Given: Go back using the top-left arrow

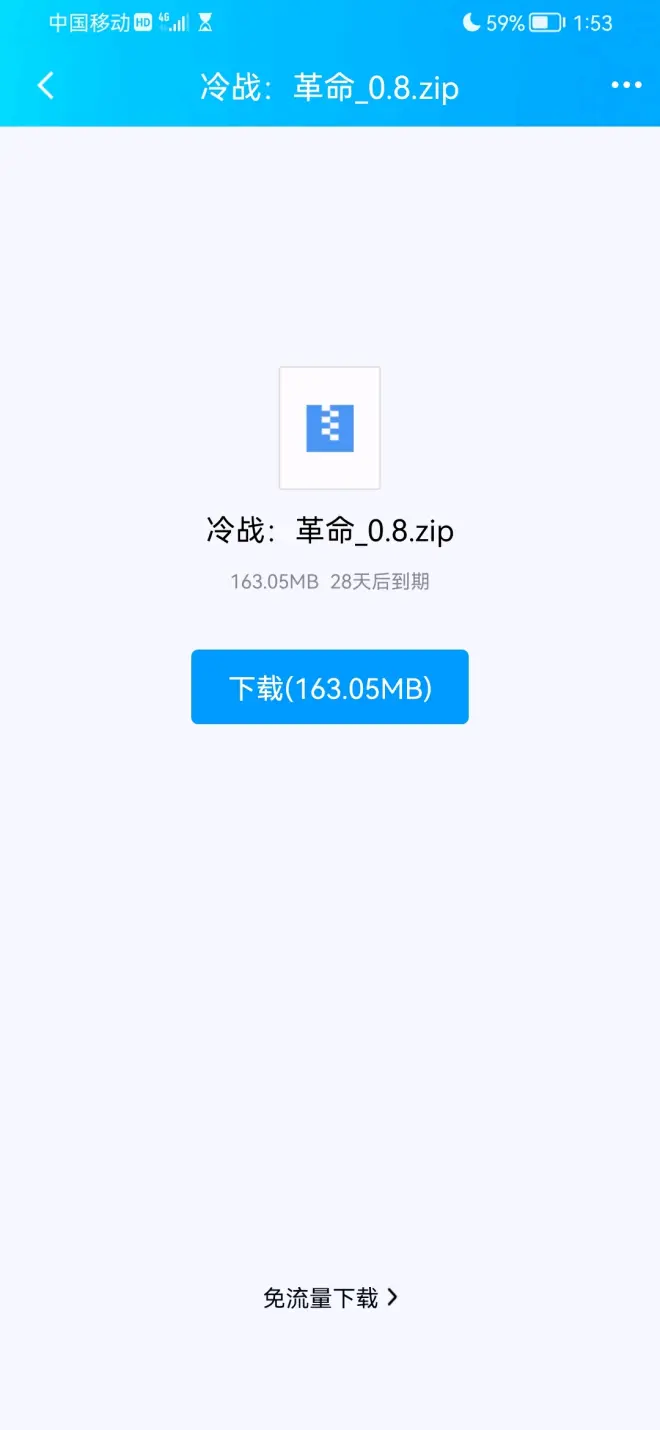Looking at the screenshot, I should pyautogui.click(x=46, y=86).
